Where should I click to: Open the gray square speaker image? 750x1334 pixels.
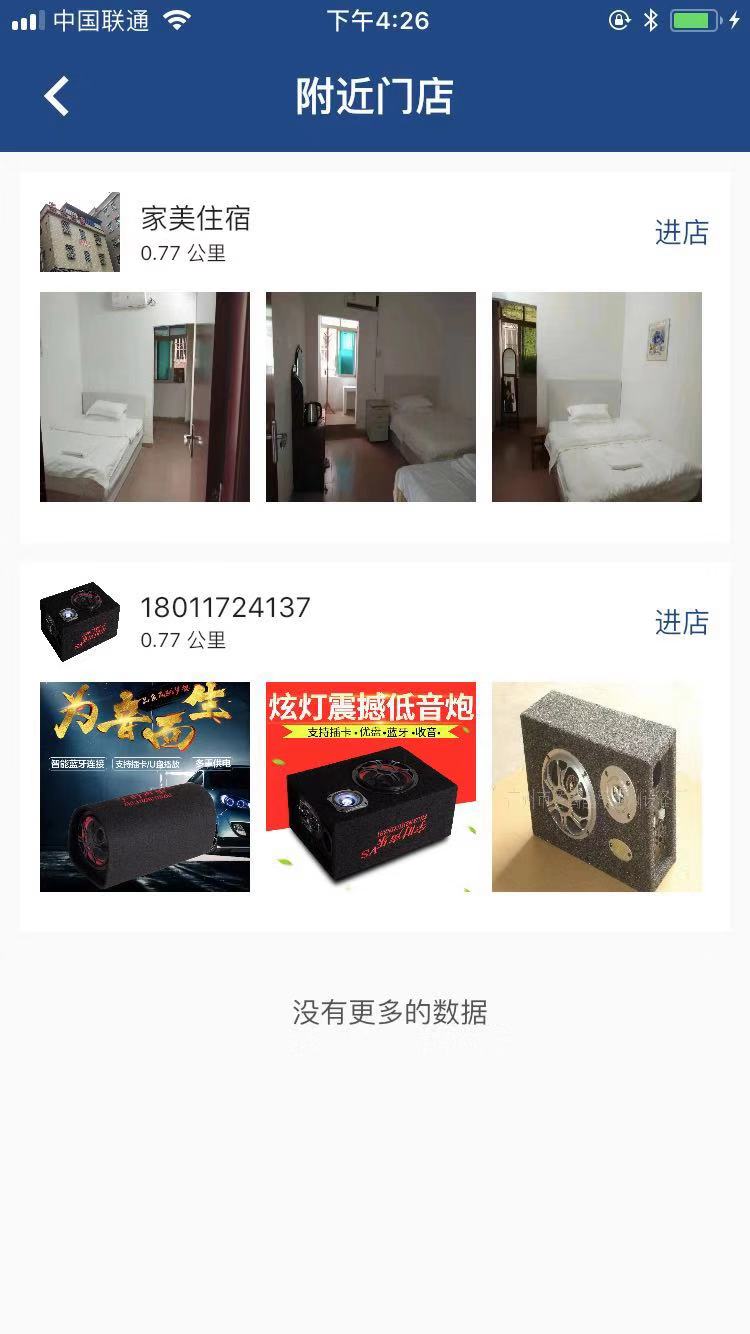pos(597,787)
